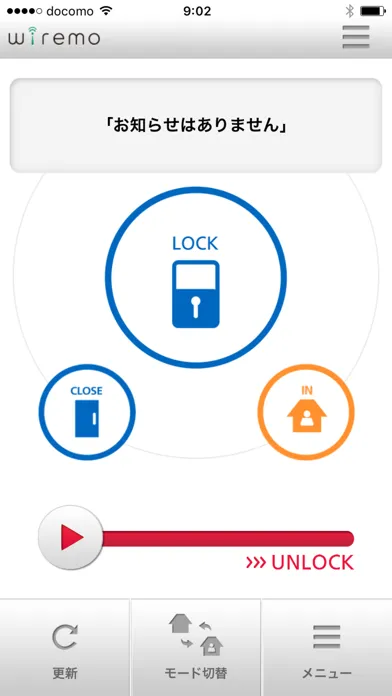Open the hamburger menu in header
The height and width of the screenshot is (696, 392).
tap(356, 37)
